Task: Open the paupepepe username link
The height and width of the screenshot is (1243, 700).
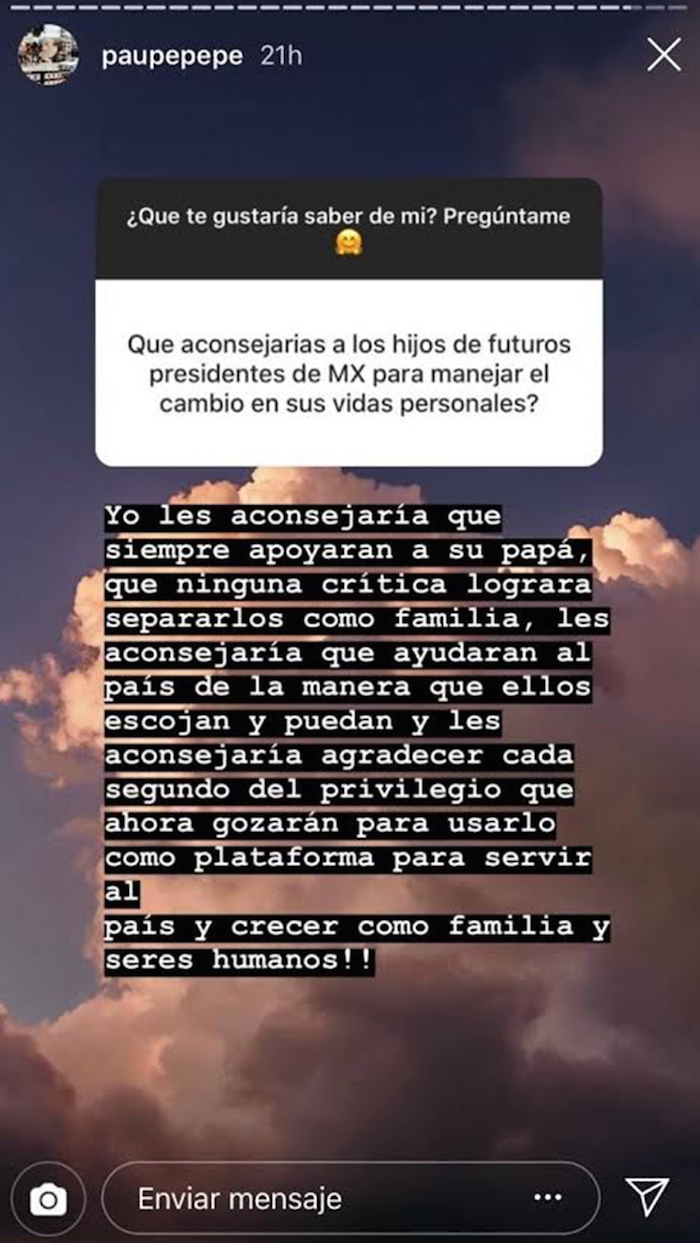Action: [172, 56]
